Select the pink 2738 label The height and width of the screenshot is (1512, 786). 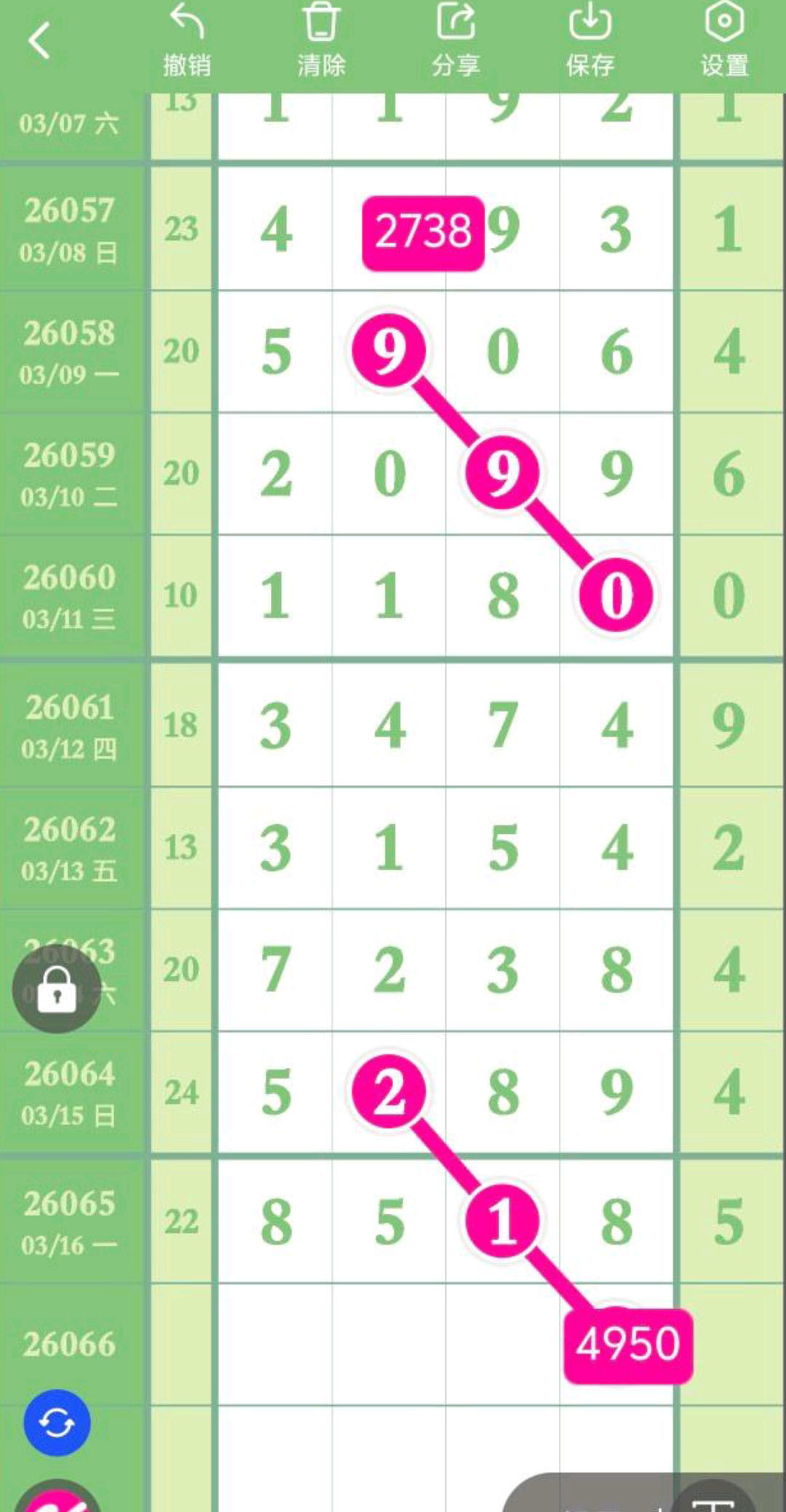[423, 233]
